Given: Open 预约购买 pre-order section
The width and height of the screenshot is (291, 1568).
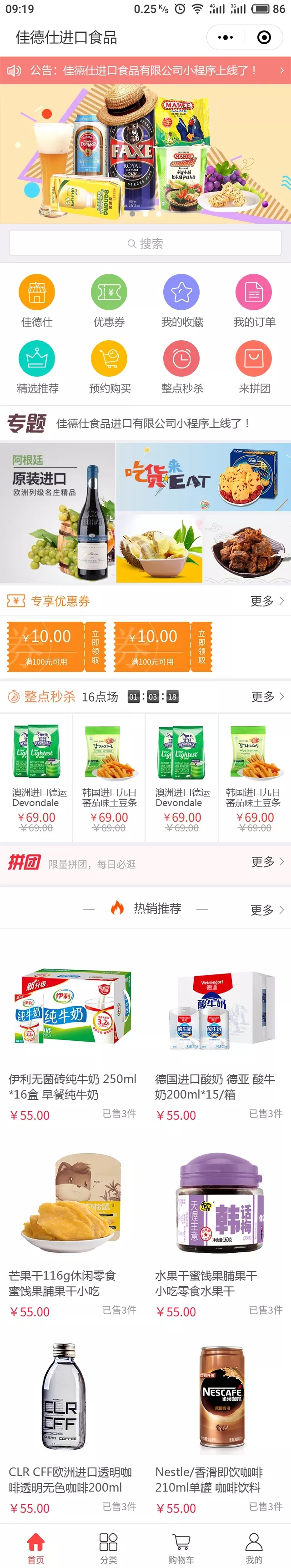Looking at the screenshot, I should coord(109,368).
